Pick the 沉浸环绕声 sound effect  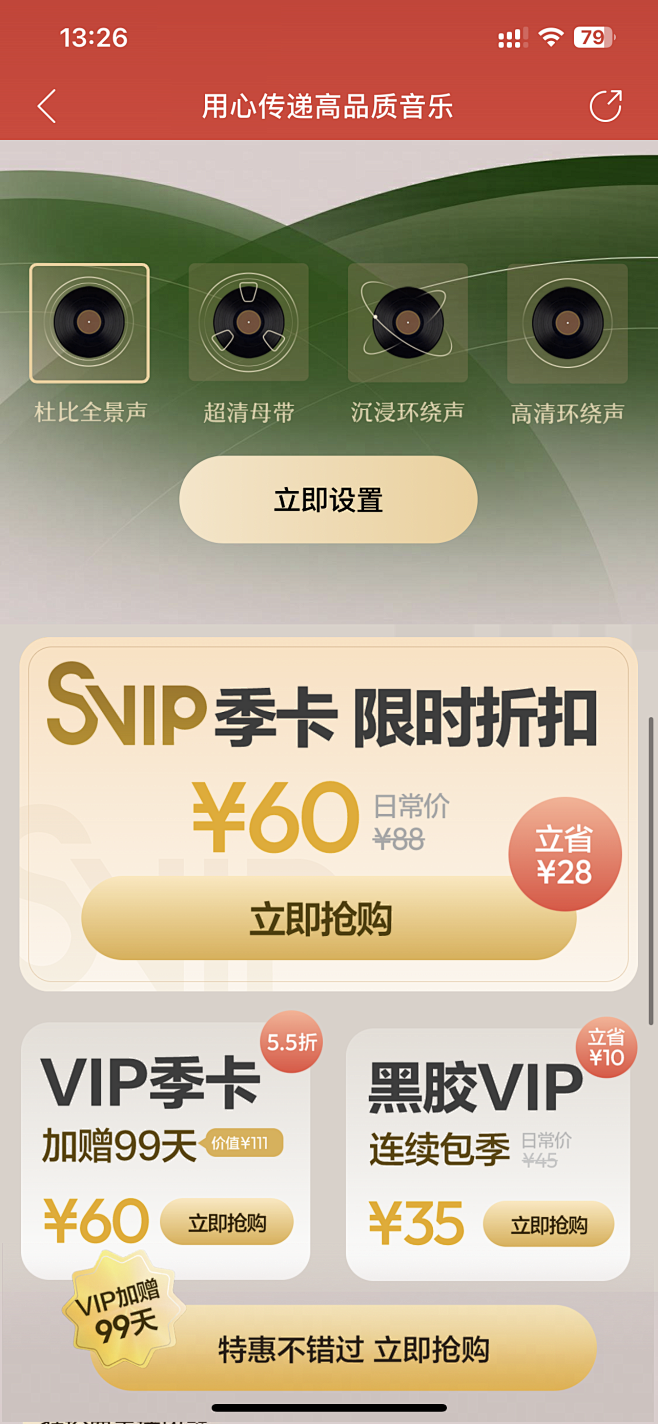click(407, 323)
